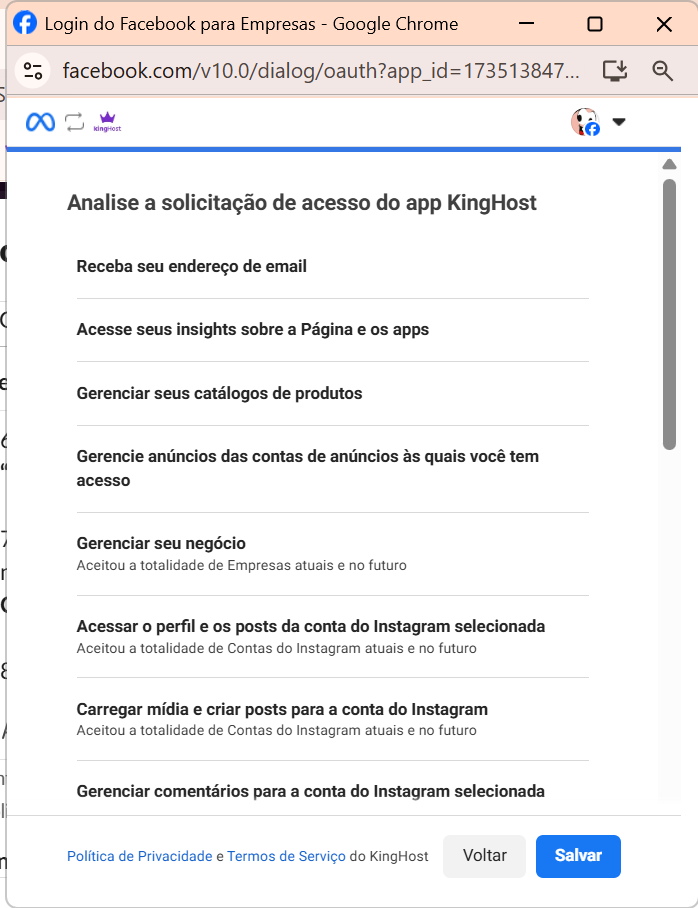View site information in address bar

click(33, 70)
